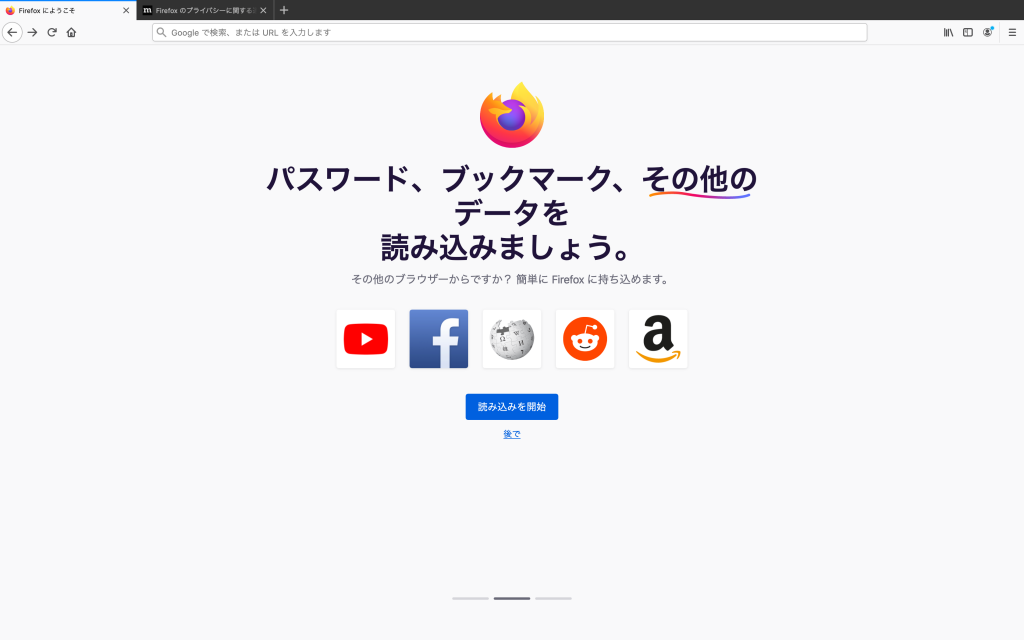Reload the current page
The image size is (1024, 640).
point(52,32)
